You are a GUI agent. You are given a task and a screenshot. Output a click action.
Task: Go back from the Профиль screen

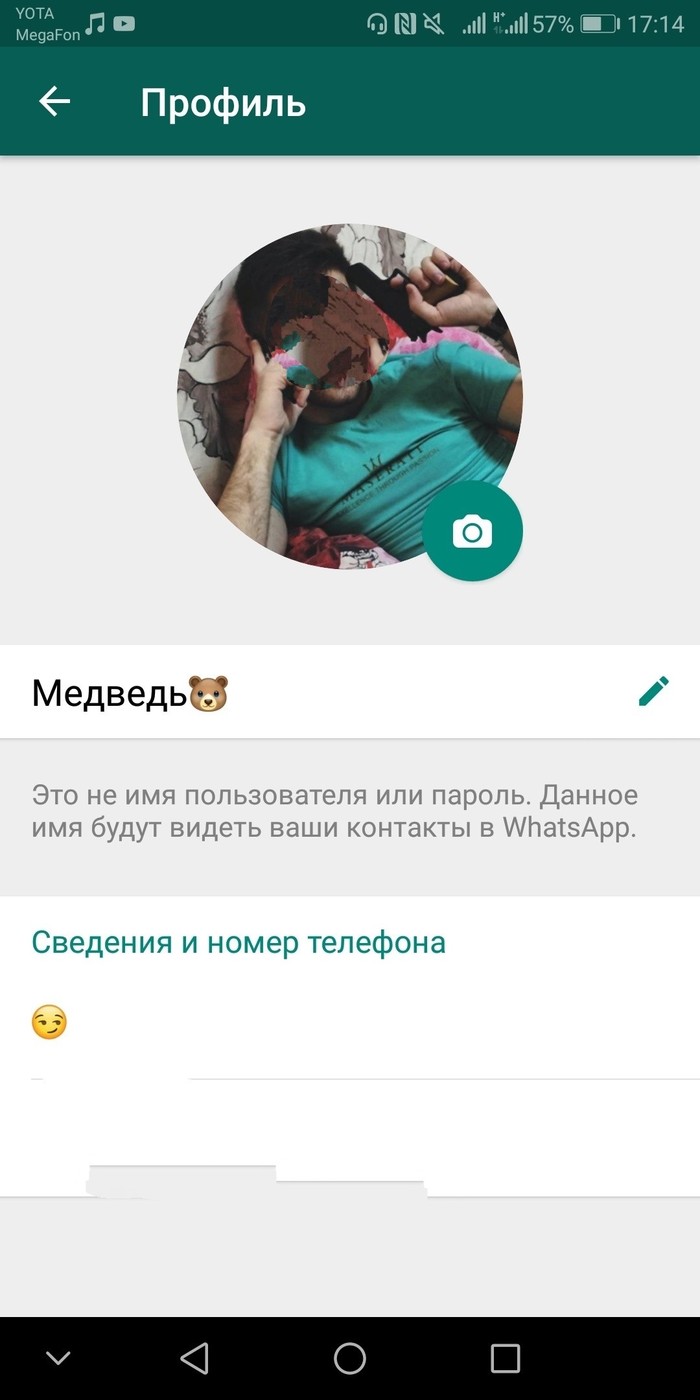click(55, 102)
